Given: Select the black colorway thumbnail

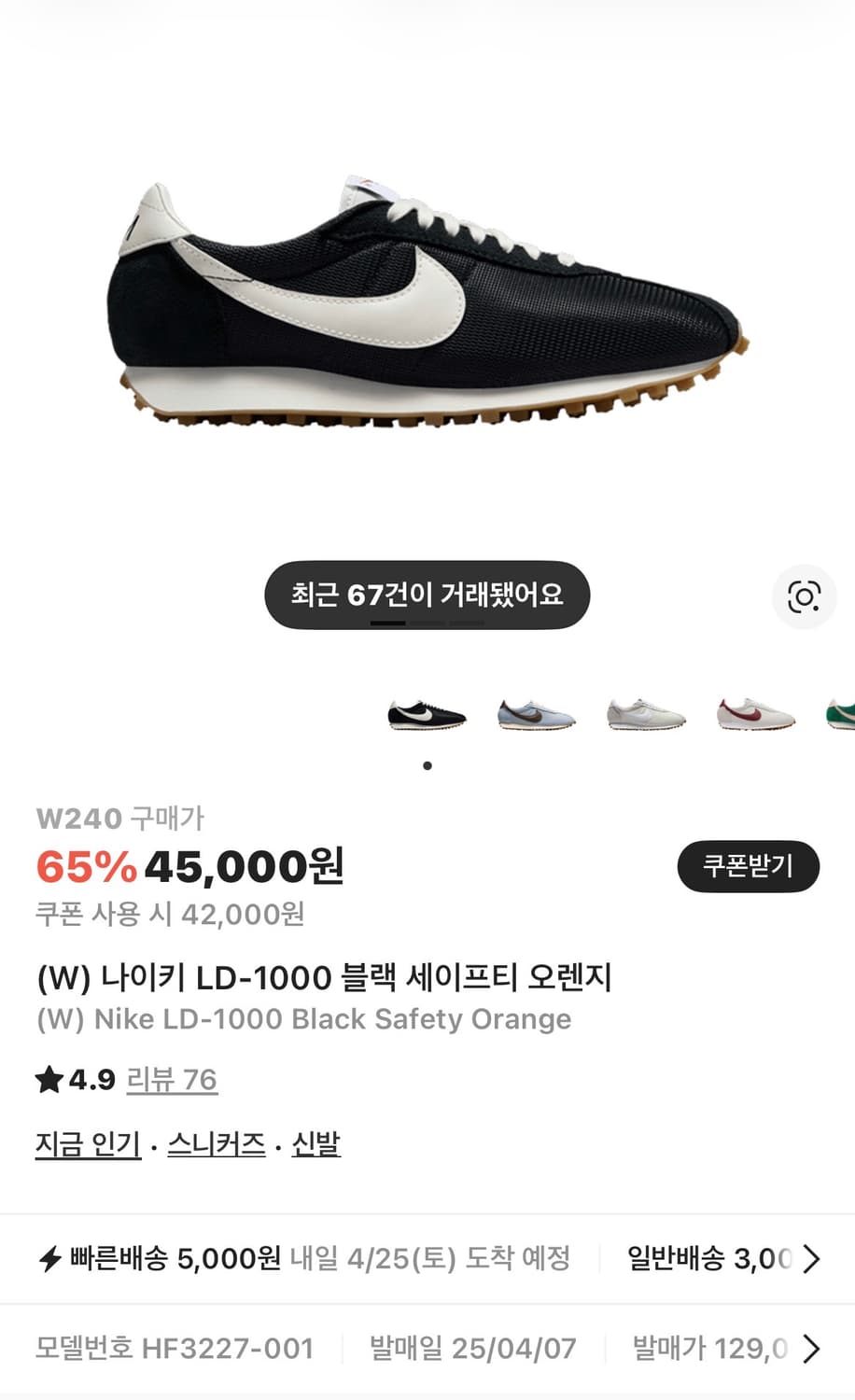Looking at the screenshot, I should [427, 714].
